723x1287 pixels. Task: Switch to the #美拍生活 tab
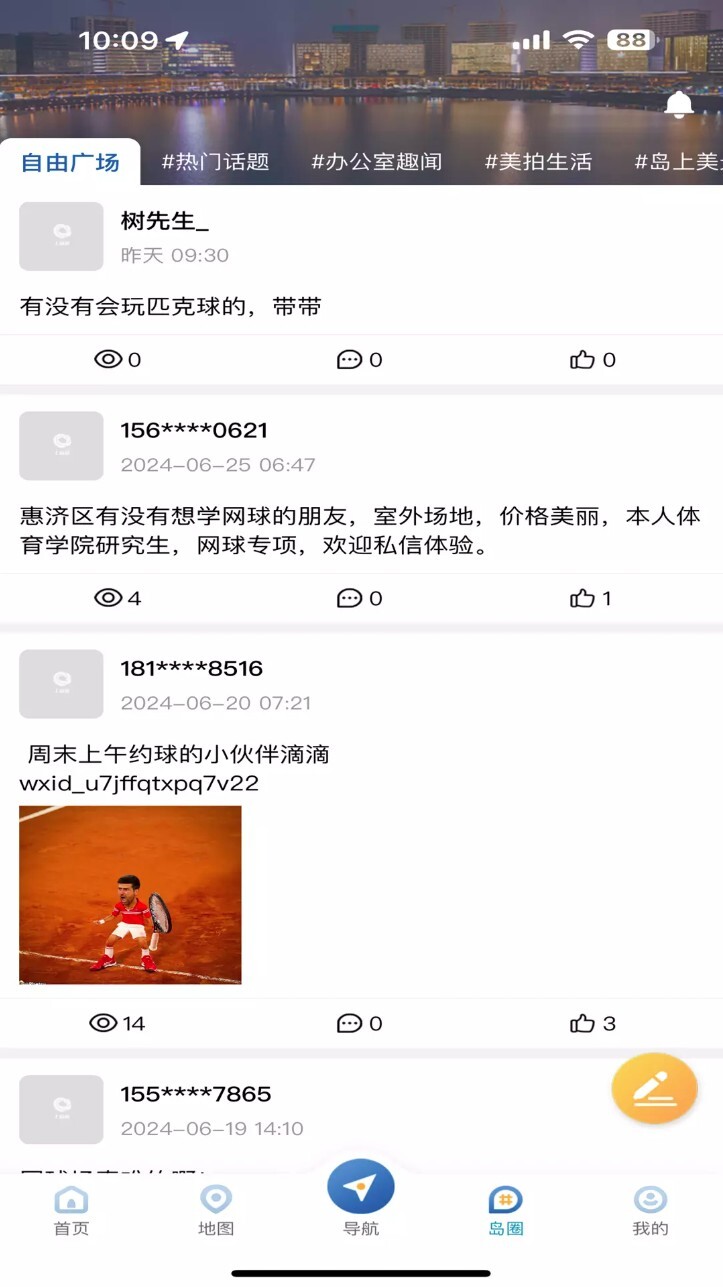point(538,162)
